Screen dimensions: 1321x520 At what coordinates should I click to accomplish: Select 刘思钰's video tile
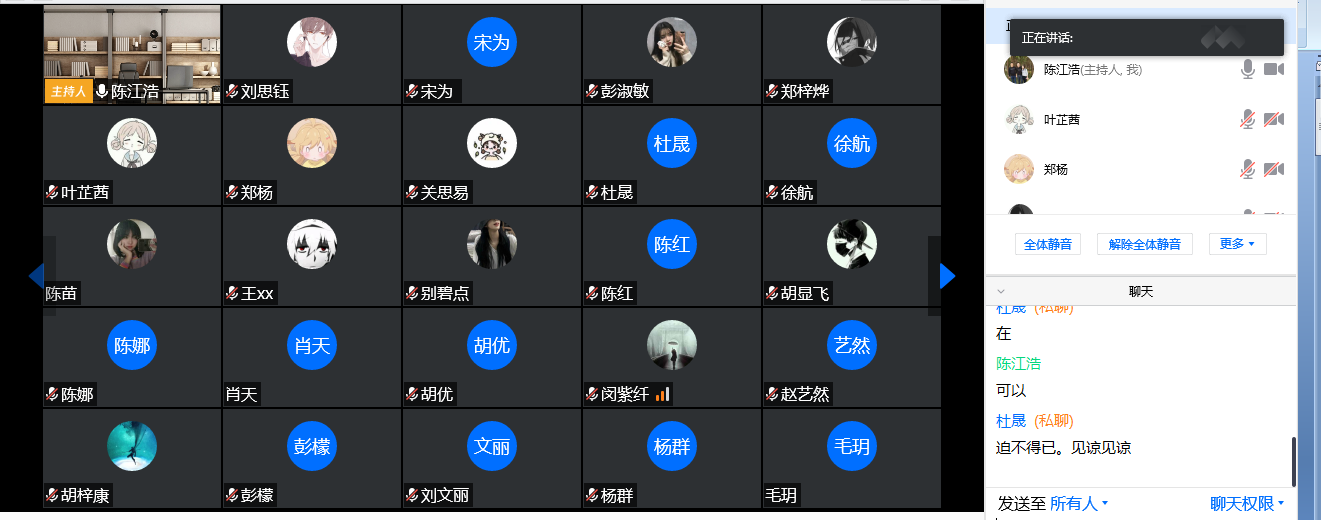coord(311,54)
